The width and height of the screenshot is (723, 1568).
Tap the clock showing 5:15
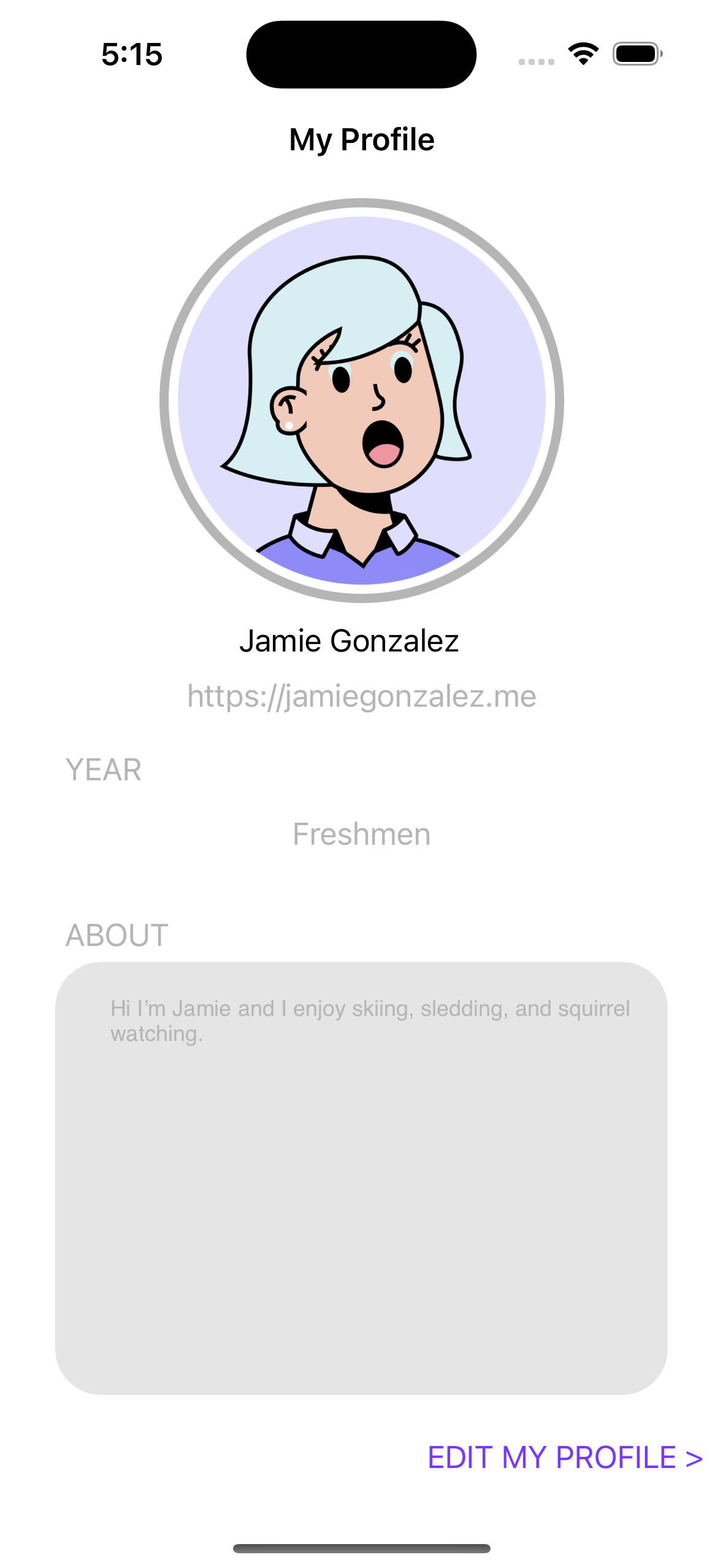click(131, 55)
